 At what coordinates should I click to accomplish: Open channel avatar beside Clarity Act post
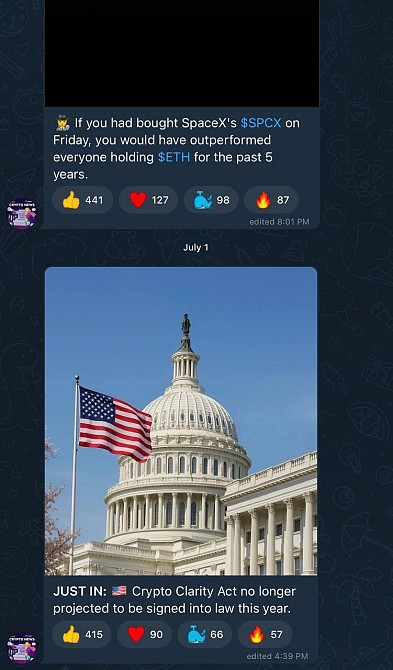tap(22, 648)
